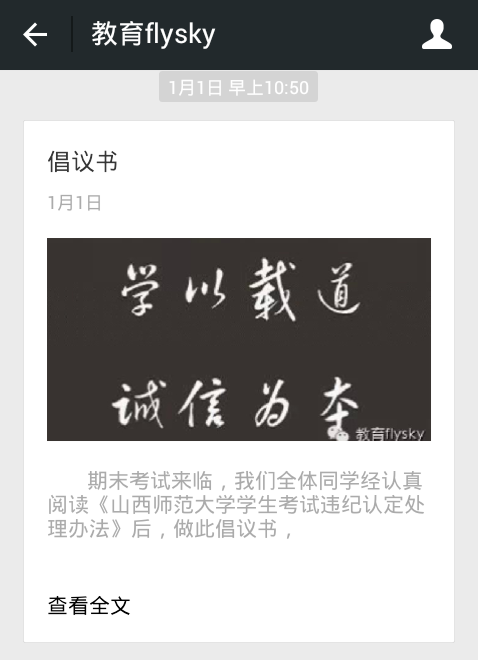
Task: Open the 倡议书 article card
Action: pyautogui.click(x=239, y=381)
